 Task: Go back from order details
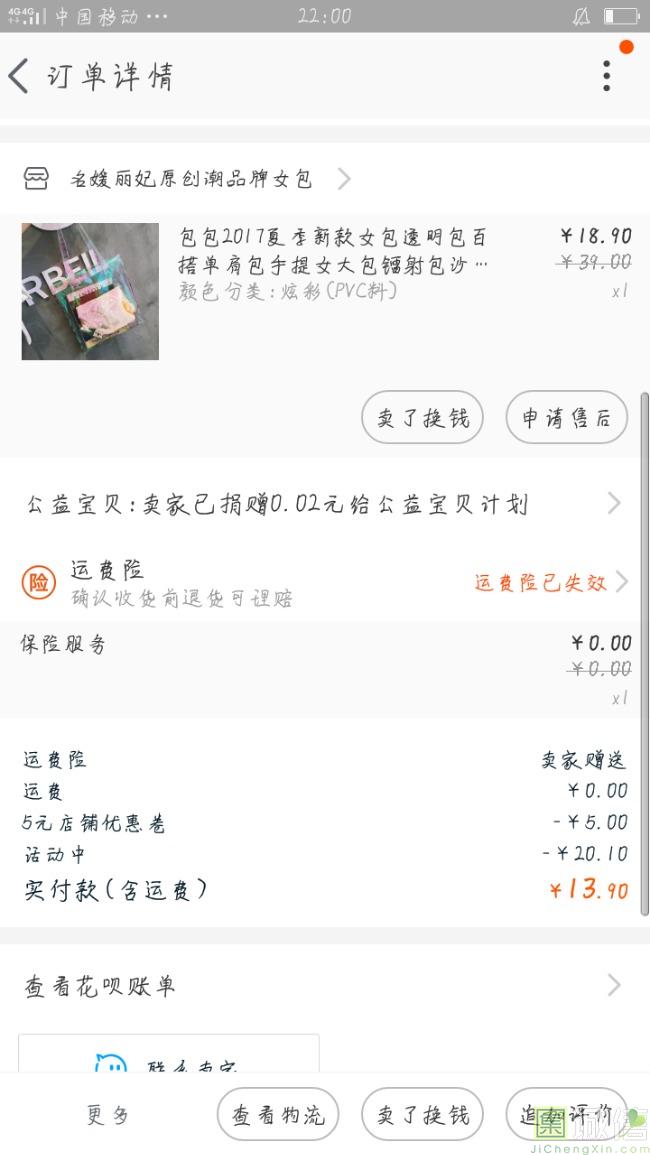20,76
